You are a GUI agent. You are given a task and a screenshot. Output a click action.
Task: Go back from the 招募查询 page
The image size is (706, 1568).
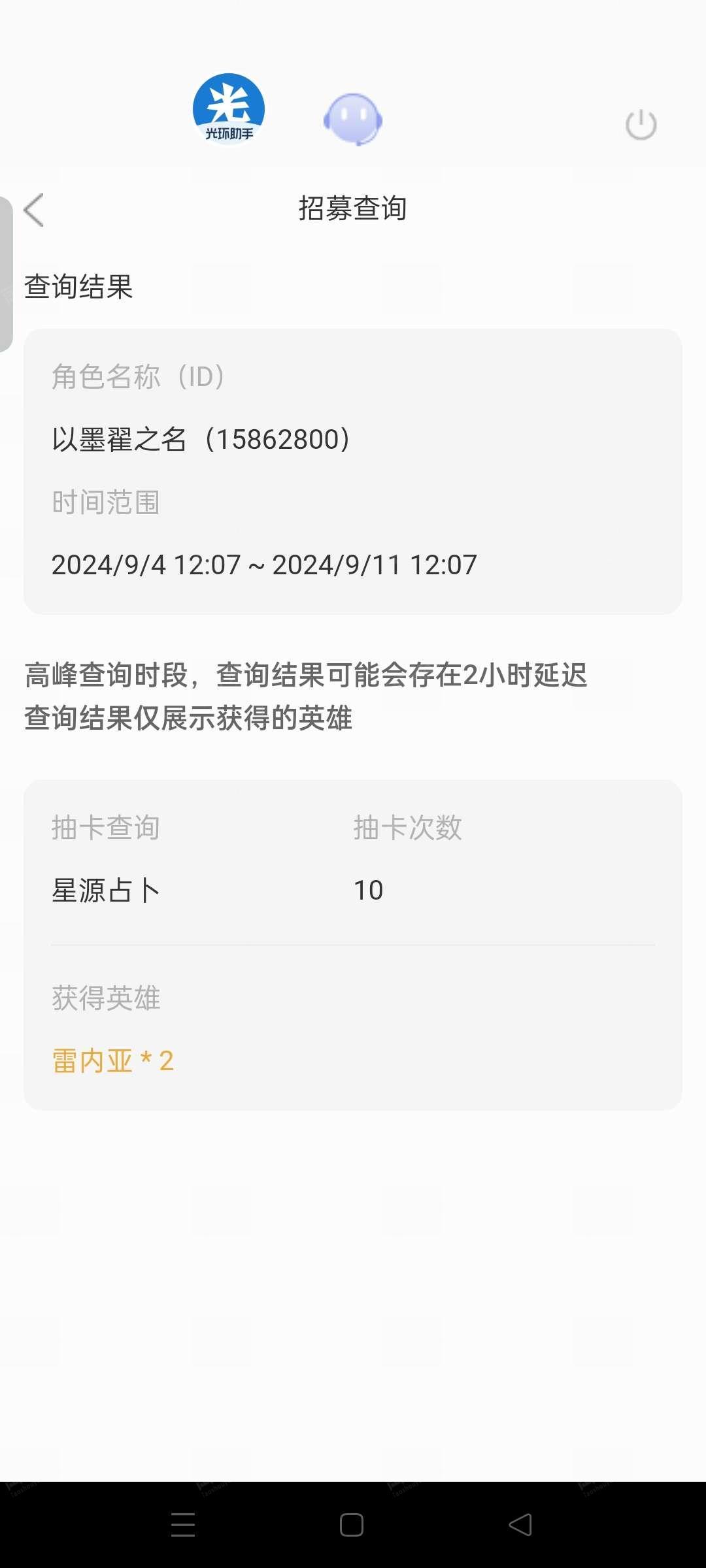(34, 210)
